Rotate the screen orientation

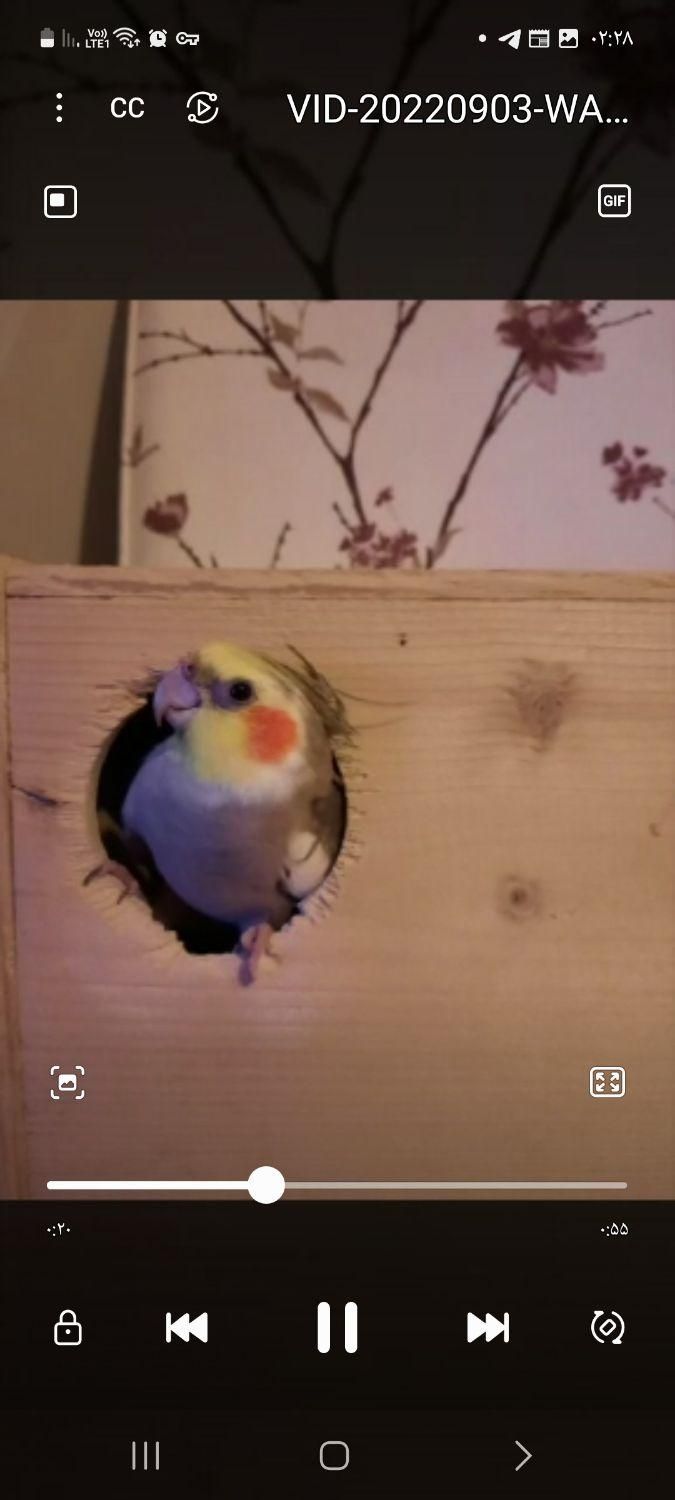click(607, 1328)
